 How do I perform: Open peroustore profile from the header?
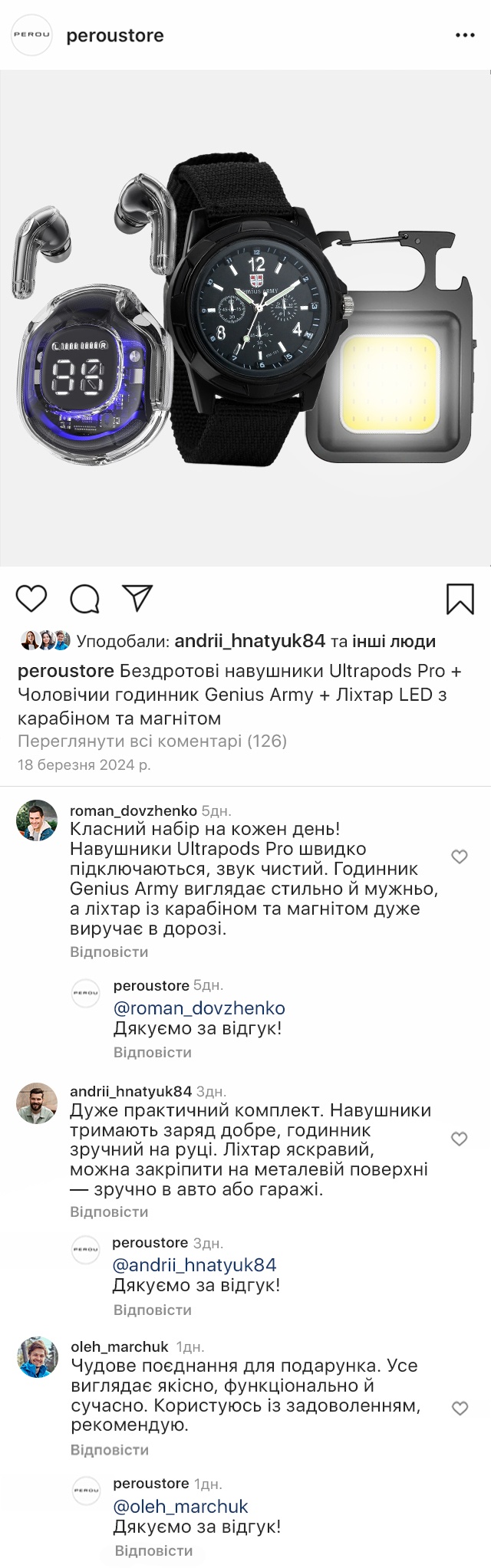pyautogui.click(x=115, y=35)
